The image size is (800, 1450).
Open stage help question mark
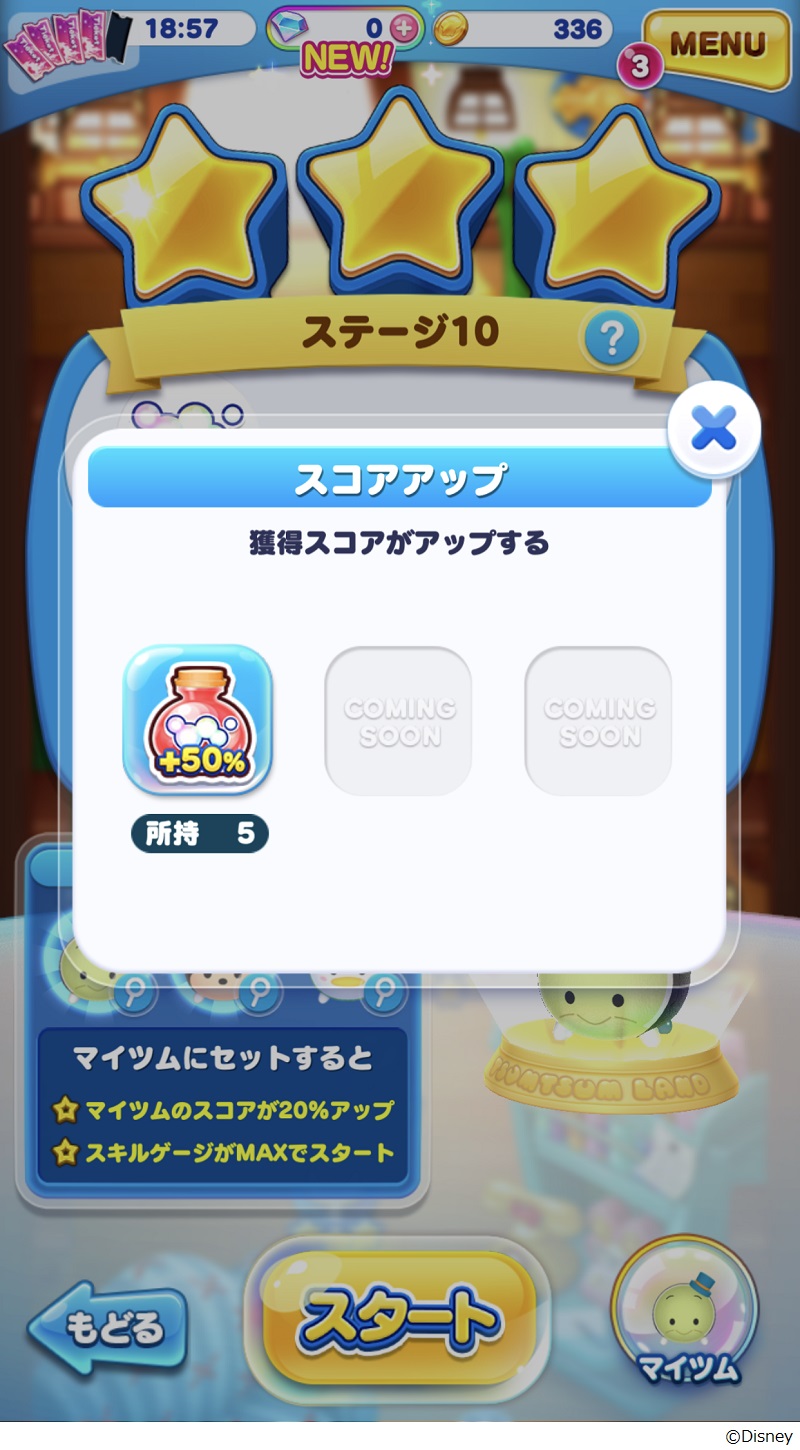(610, 341)
